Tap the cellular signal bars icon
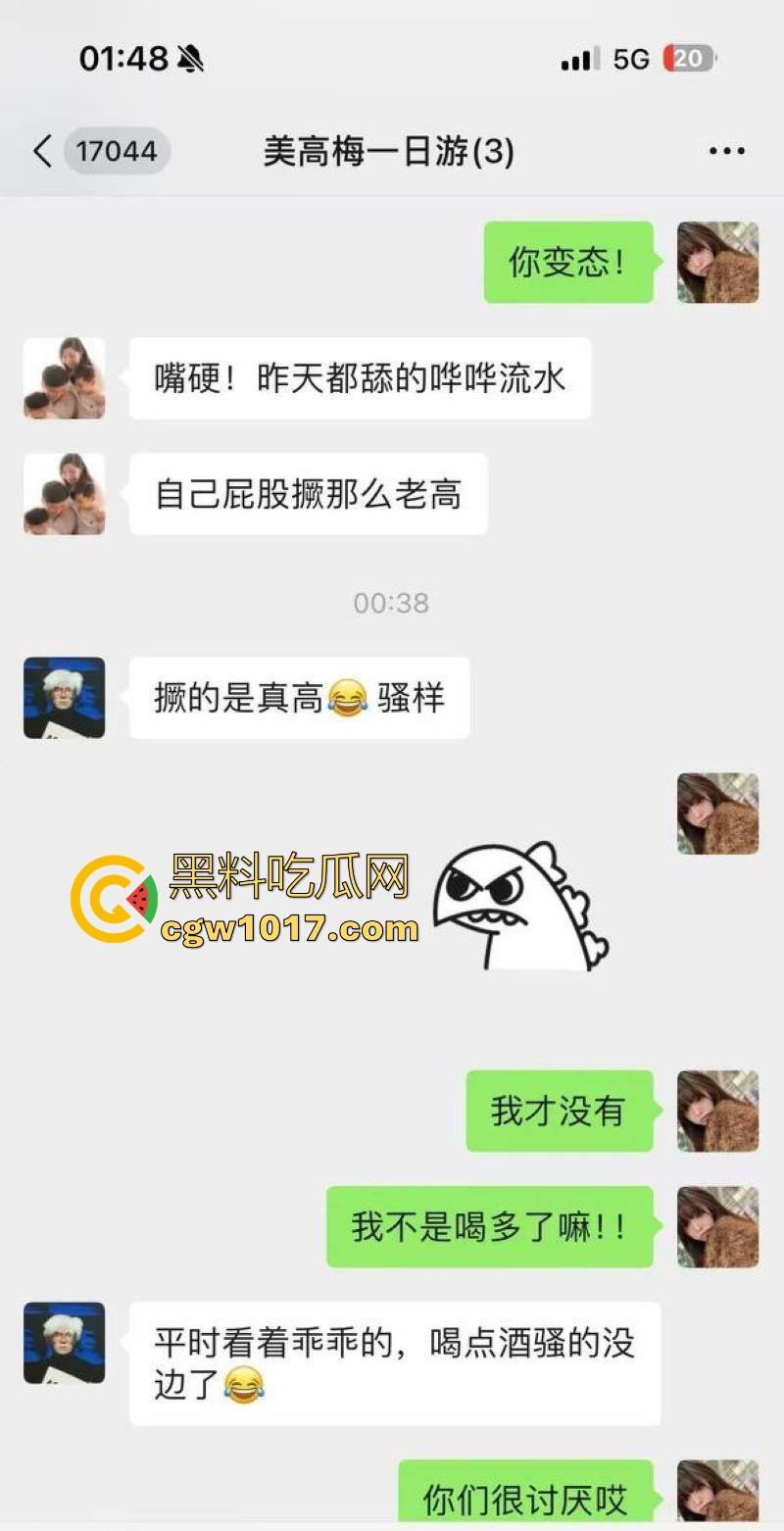 (x=578, y=60)
